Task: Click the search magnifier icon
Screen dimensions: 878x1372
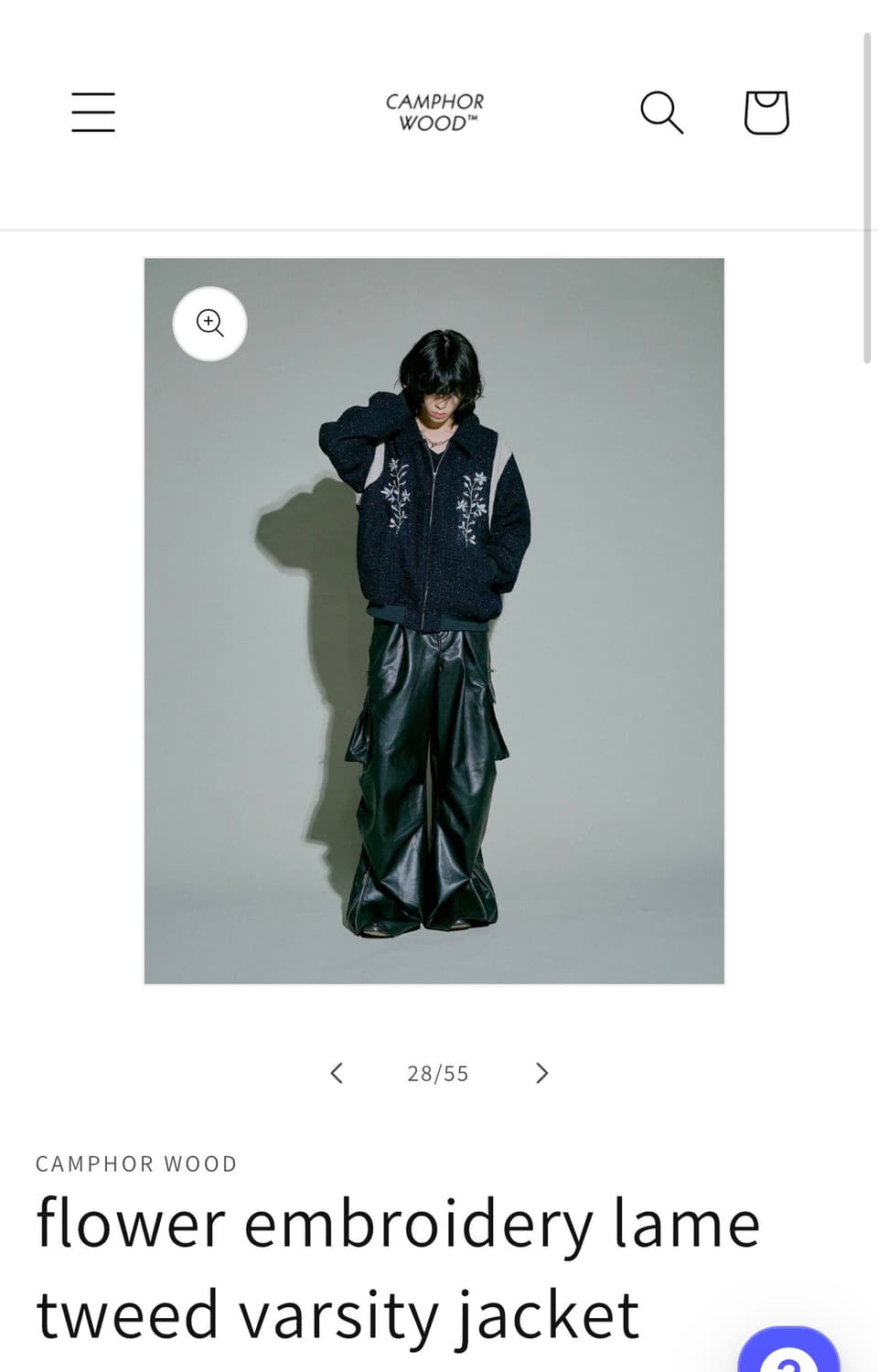Action: point(661,112)
